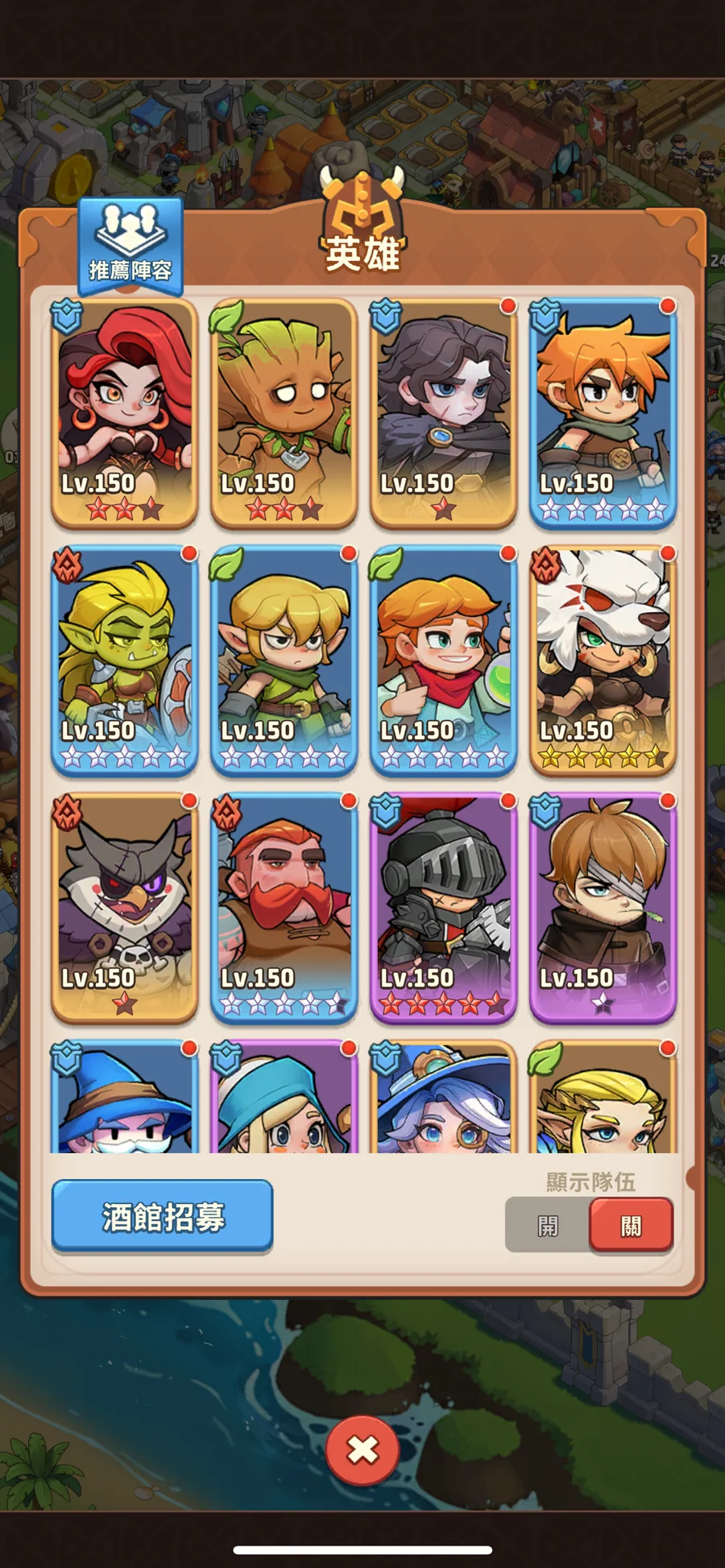
Task: Select the red-haired pirate woman hero card
Action: [x=124, y=411]
